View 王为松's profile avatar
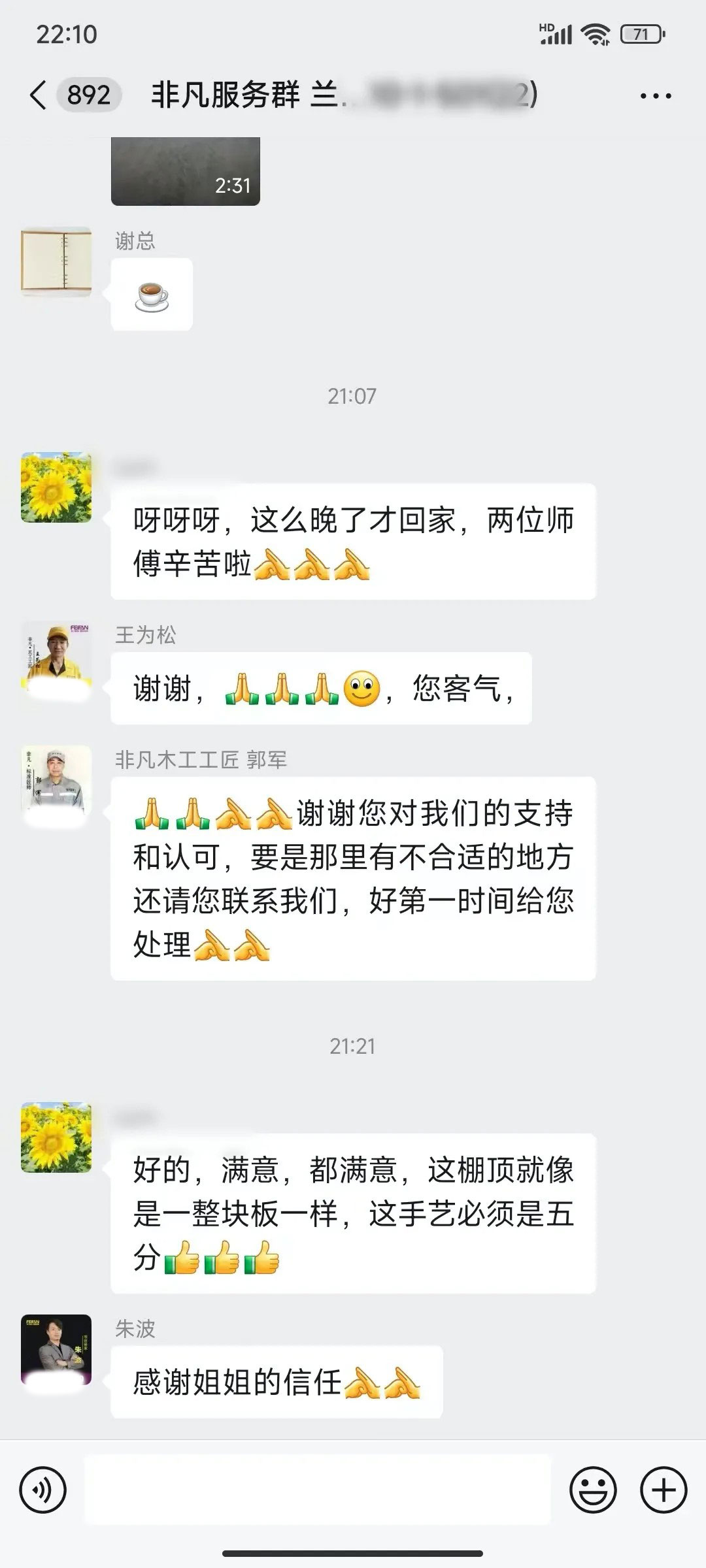Viewport: 706px width, 1568px height. pyautogui.click(x=56, y=655)
